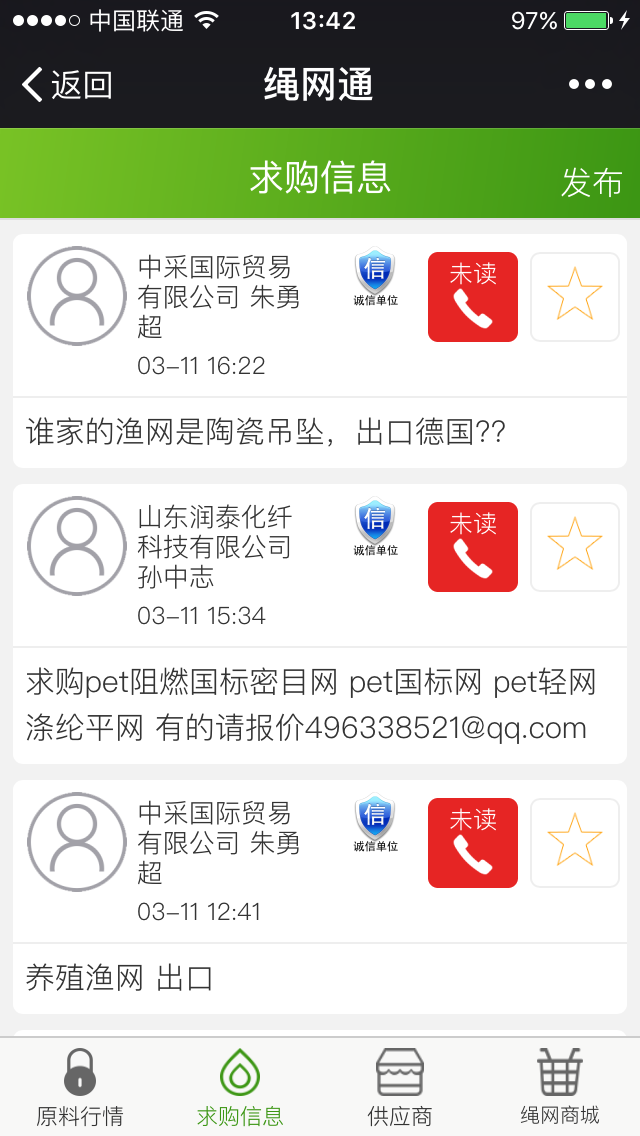
Task: Select the 求购信息 tab
Action: pyautogui.click(x=240, y=1088)
